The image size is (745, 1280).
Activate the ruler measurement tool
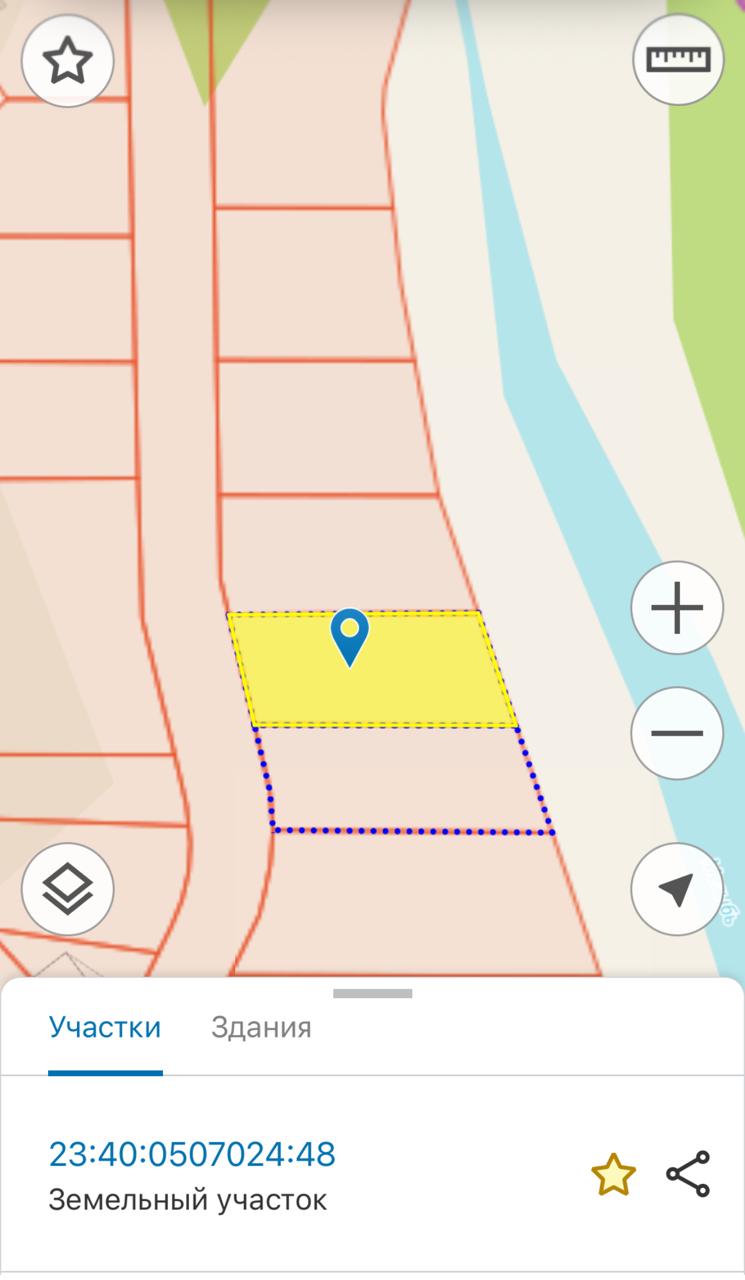pos(678,59)
